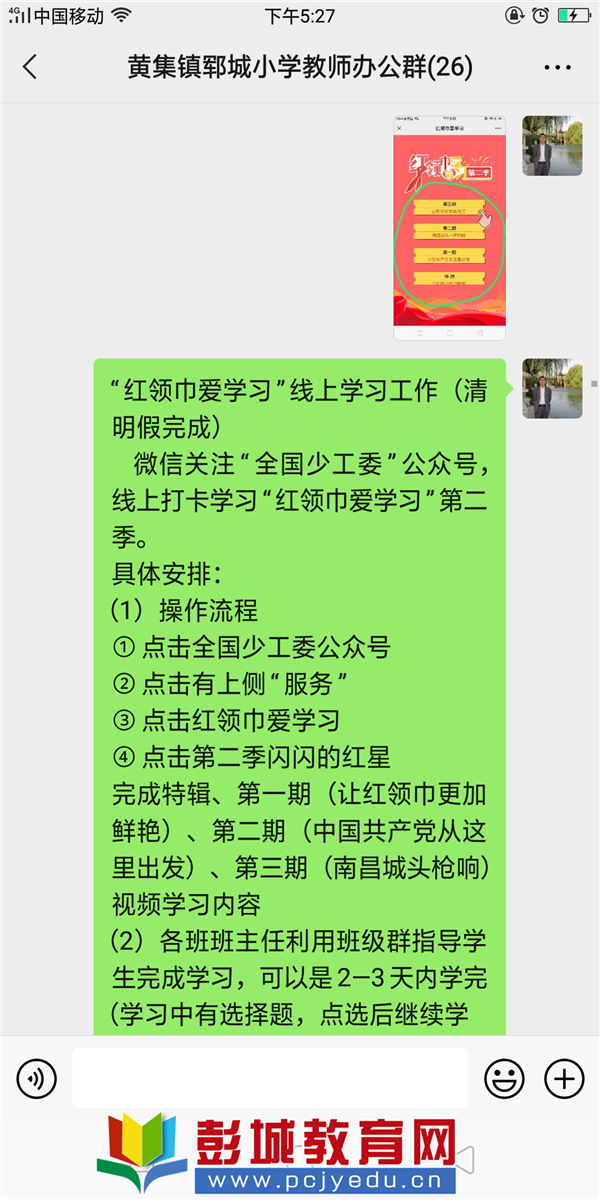Open the chat's three-dot menu
Screen dimensions: 600x1200
[557, 67]
